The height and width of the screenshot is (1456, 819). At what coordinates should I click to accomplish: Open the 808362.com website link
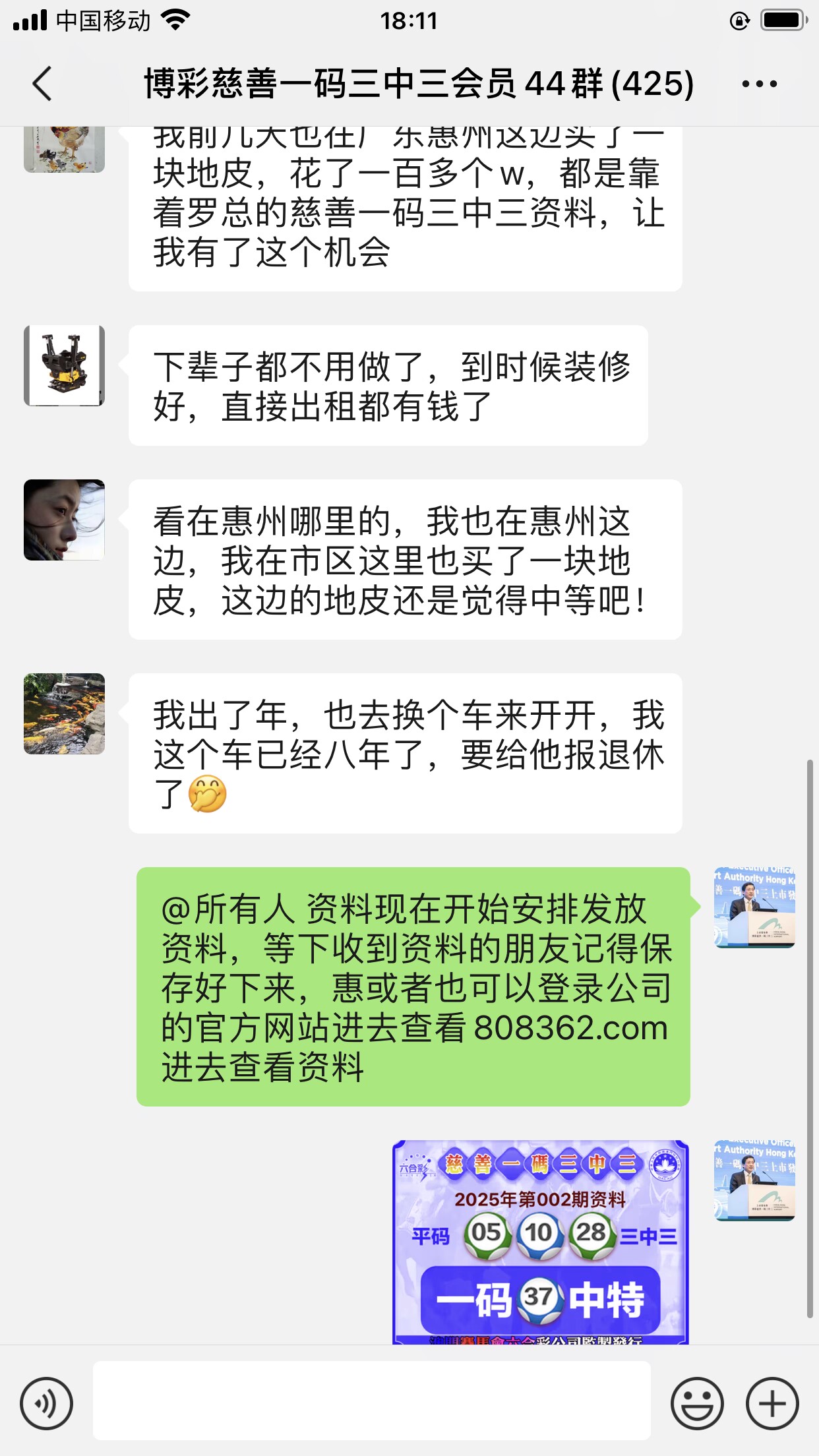tap(570, 1027)
